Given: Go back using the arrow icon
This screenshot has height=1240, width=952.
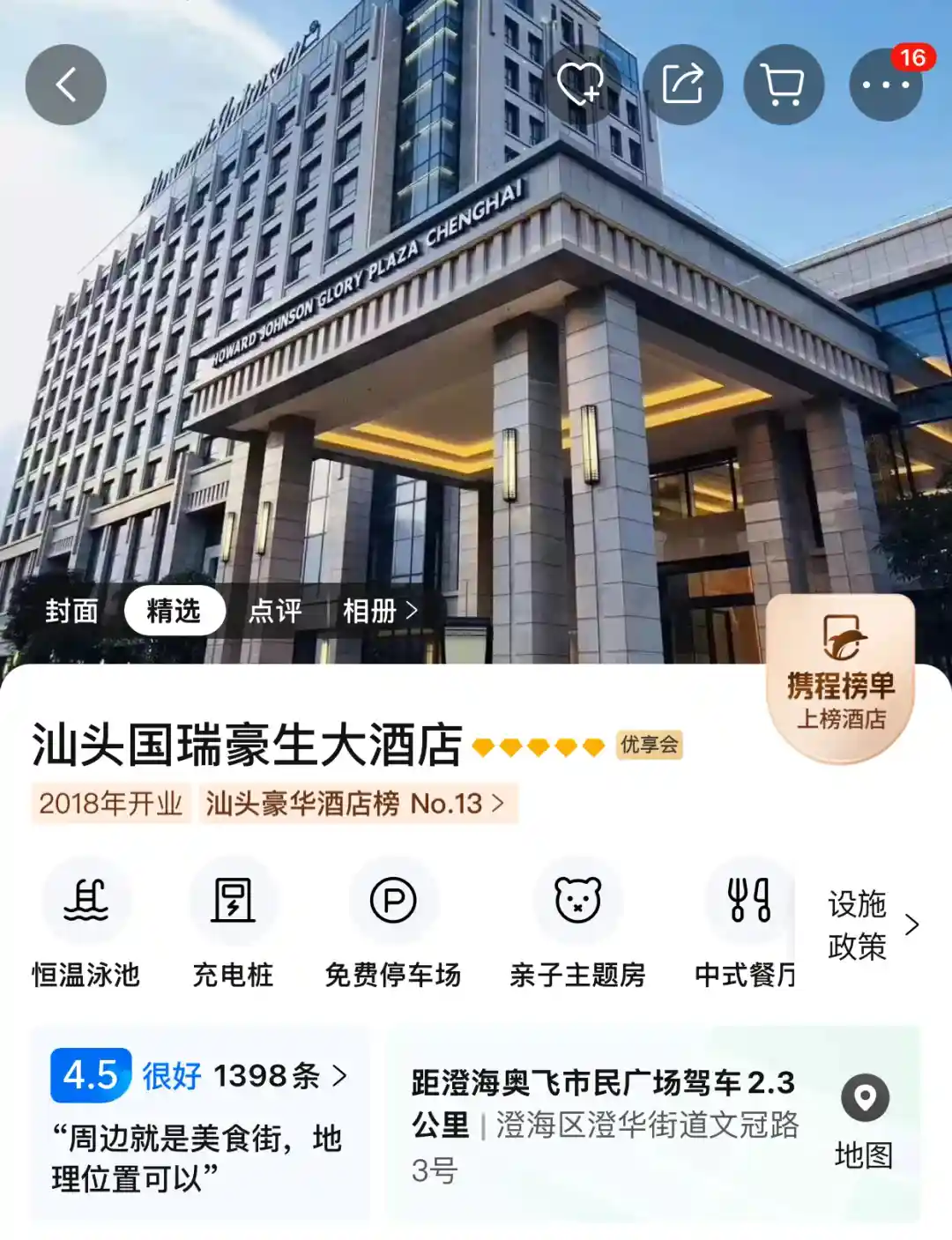Looking at the screenshot, I should [x=66, y=85].
